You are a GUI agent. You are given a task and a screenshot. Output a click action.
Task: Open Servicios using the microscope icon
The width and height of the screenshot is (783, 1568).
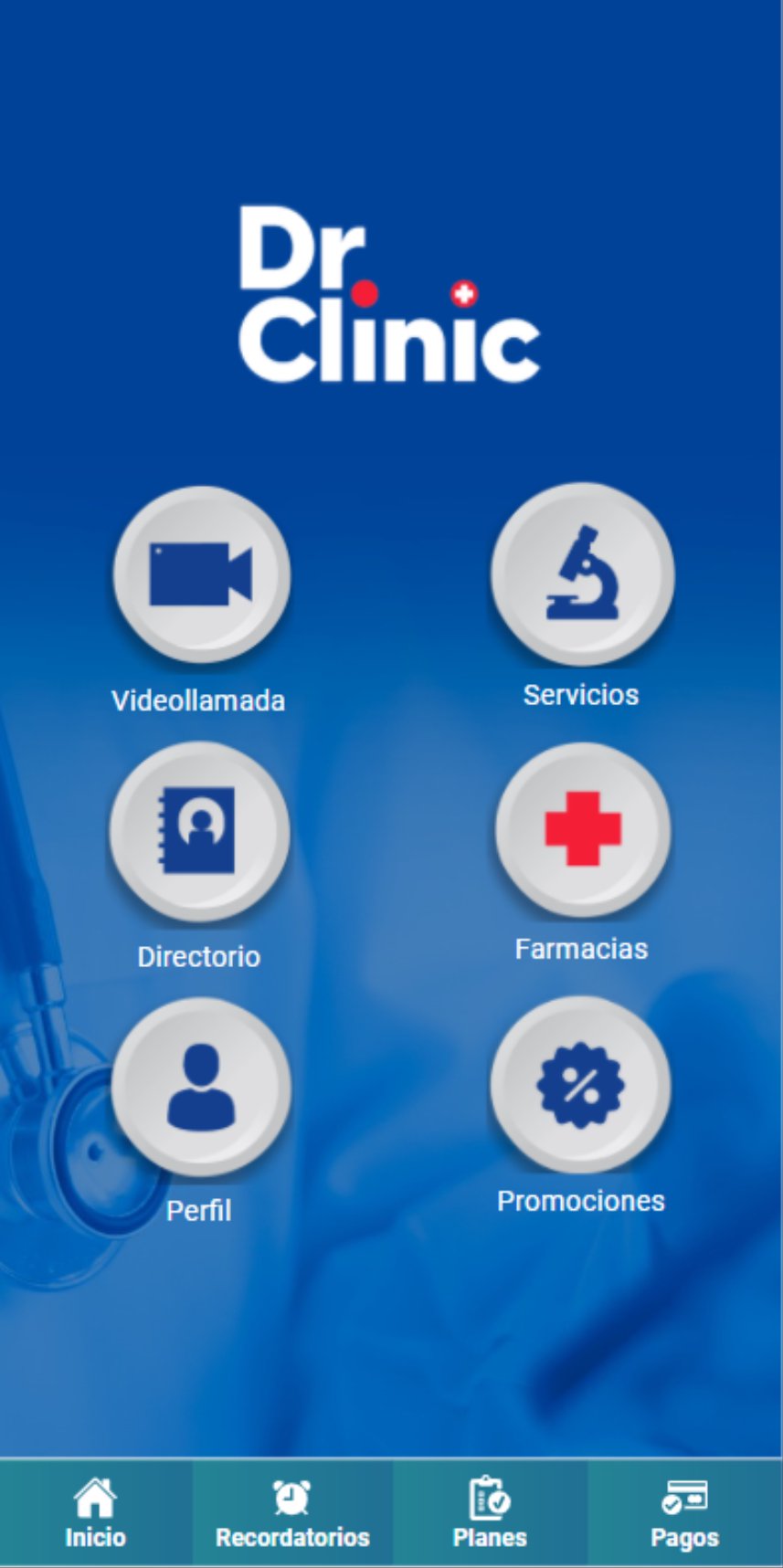581,574
